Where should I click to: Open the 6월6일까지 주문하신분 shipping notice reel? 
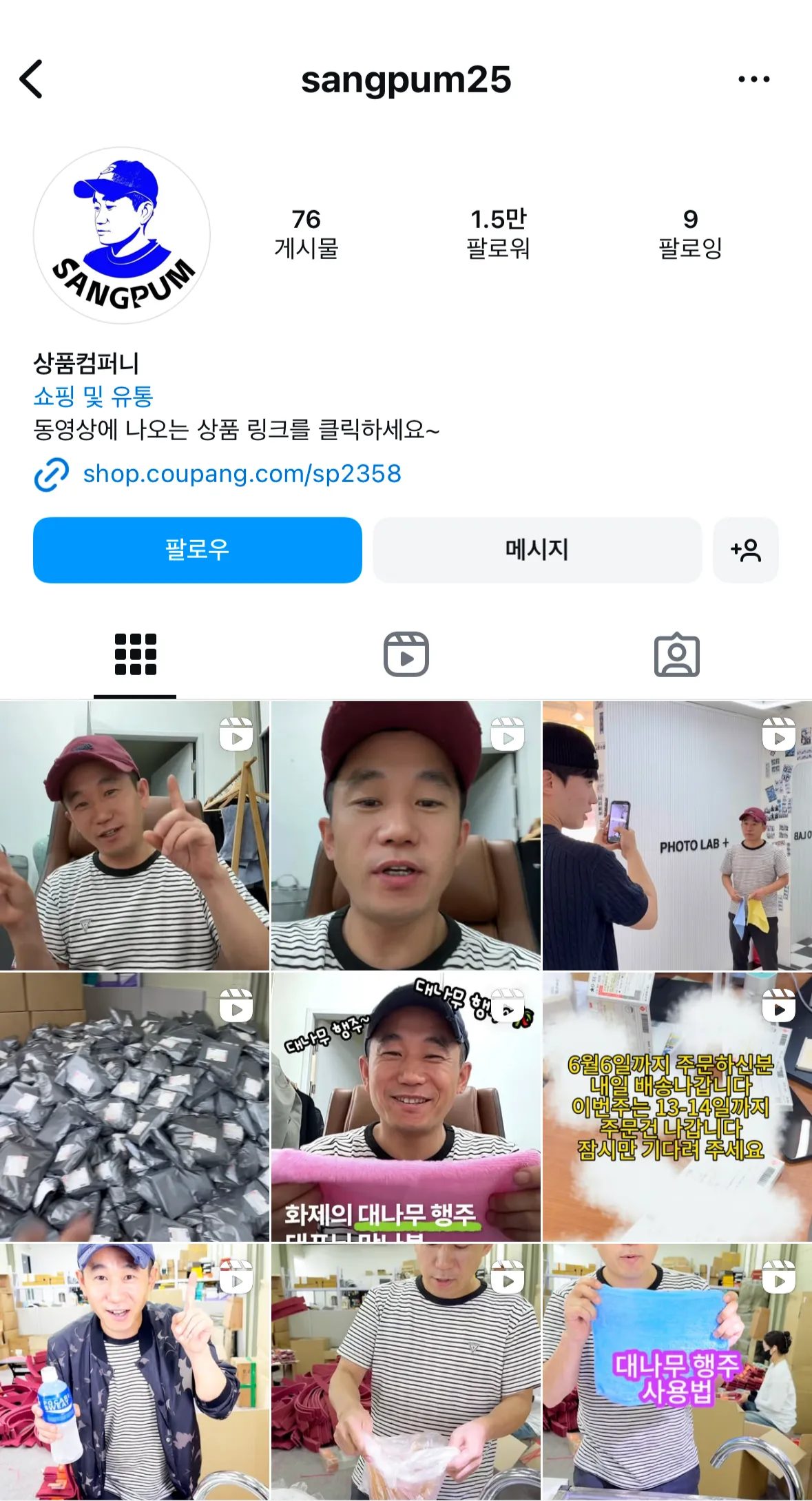(677, 1106)
